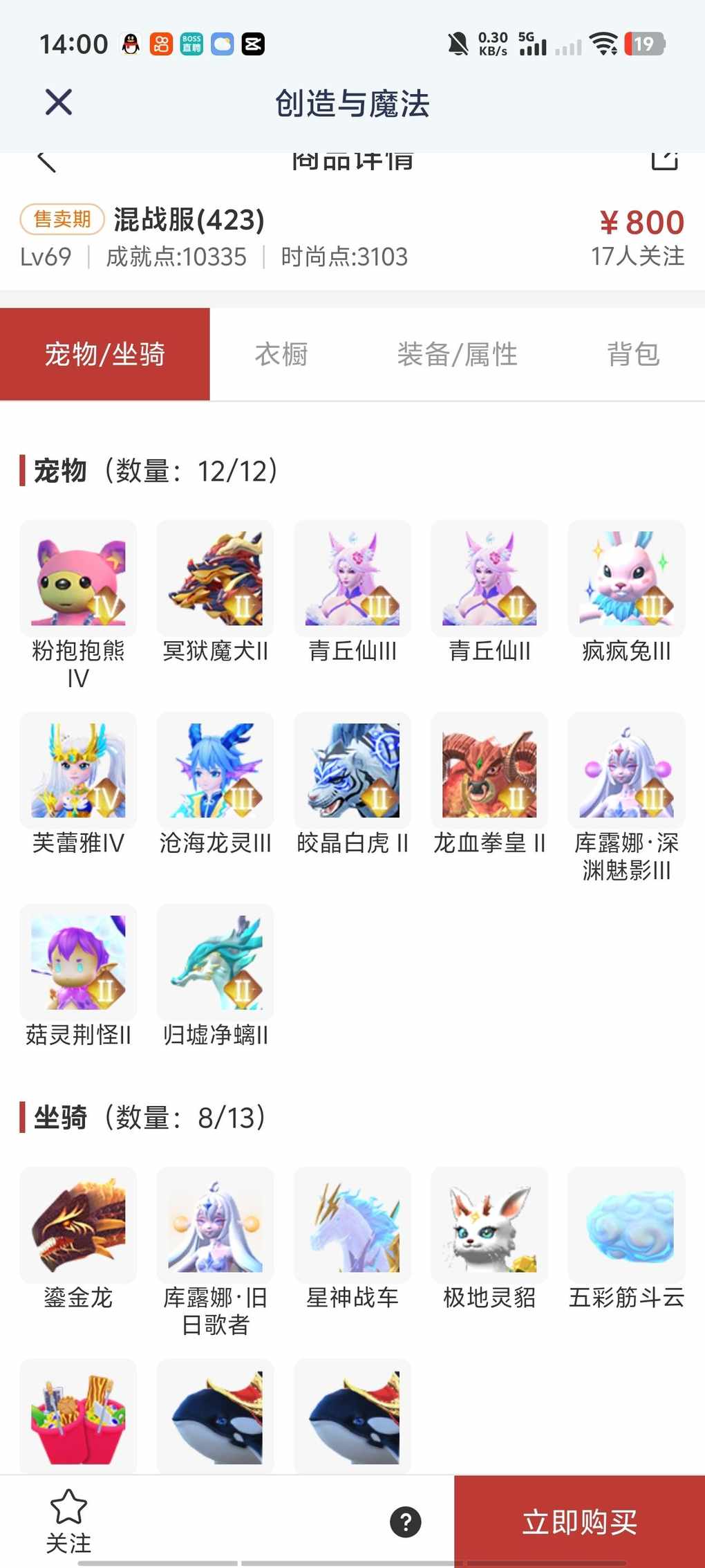Open the 鎏金龙 mount tile
This screenshot has width=705, height=1568.
(x=78, y=1225)
